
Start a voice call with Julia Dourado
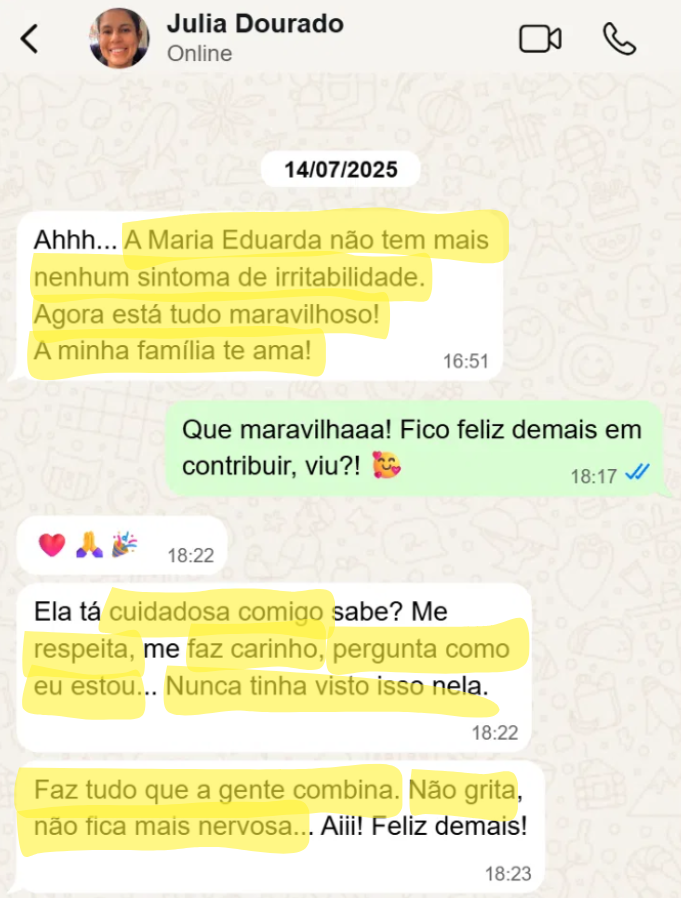pos(619,39)
